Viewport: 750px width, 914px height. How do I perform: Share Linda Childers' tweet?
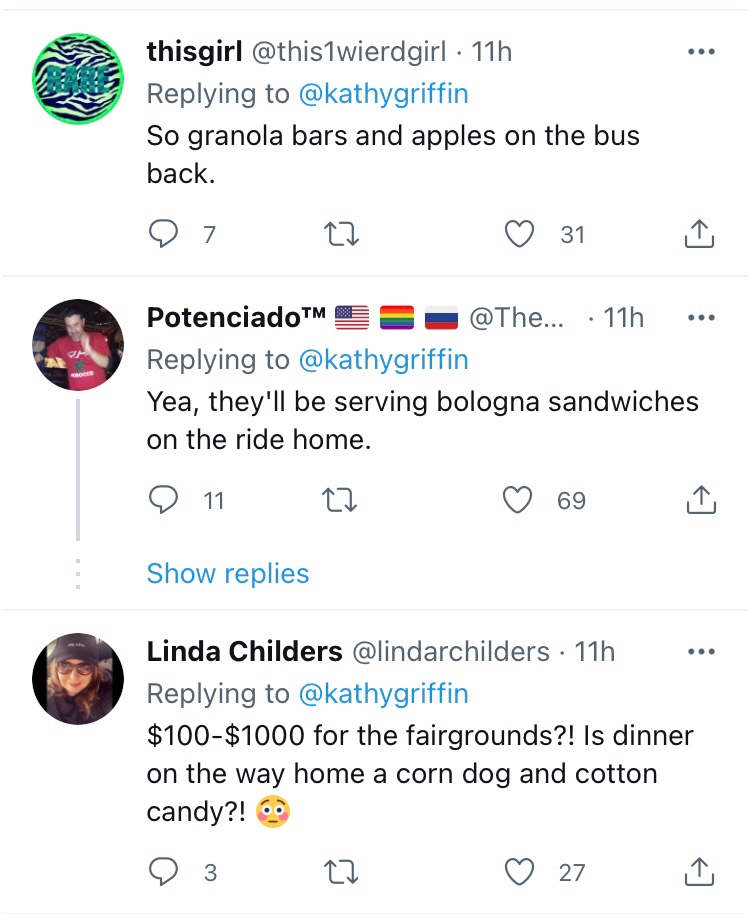click(x=699, y=872)
